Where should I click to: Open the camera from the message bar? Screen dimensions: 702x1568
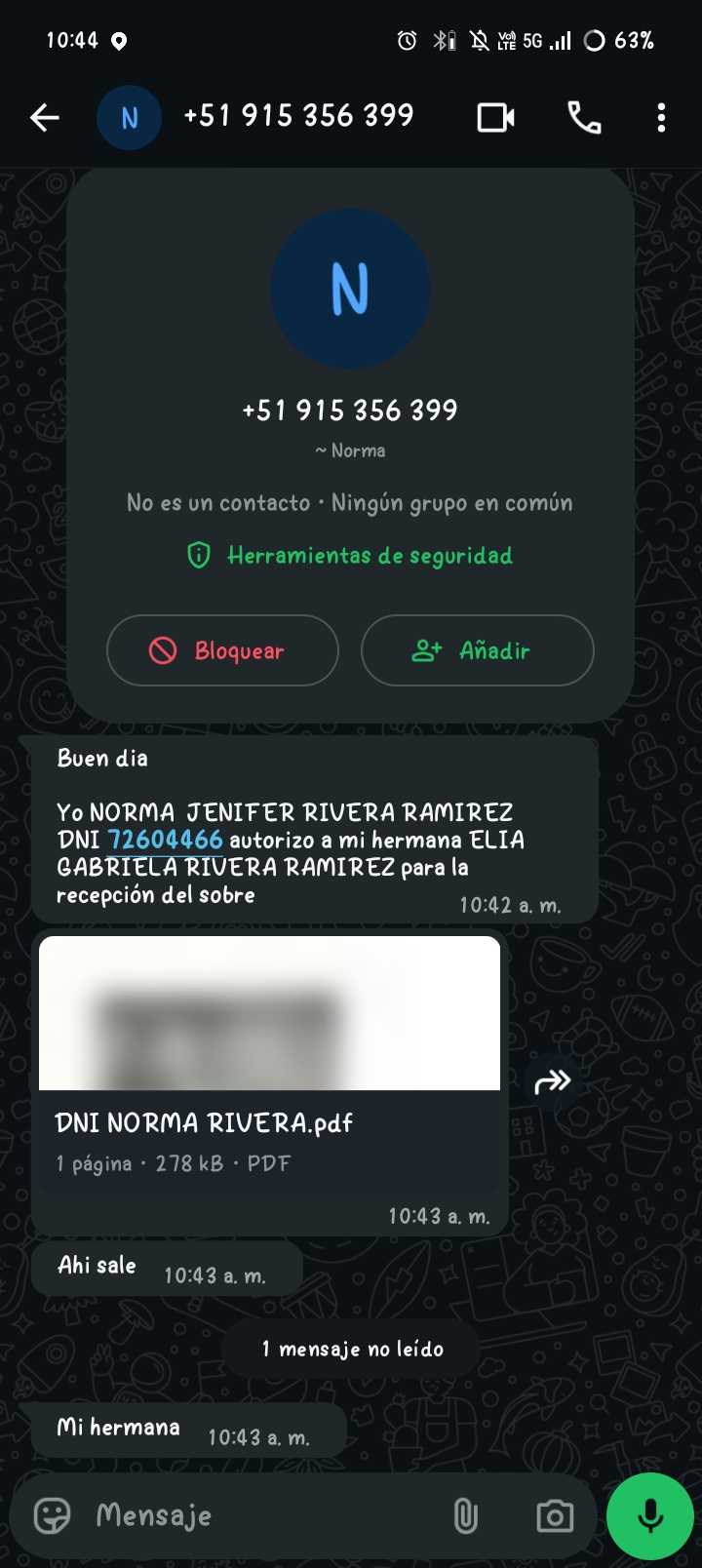point(555,1515)
